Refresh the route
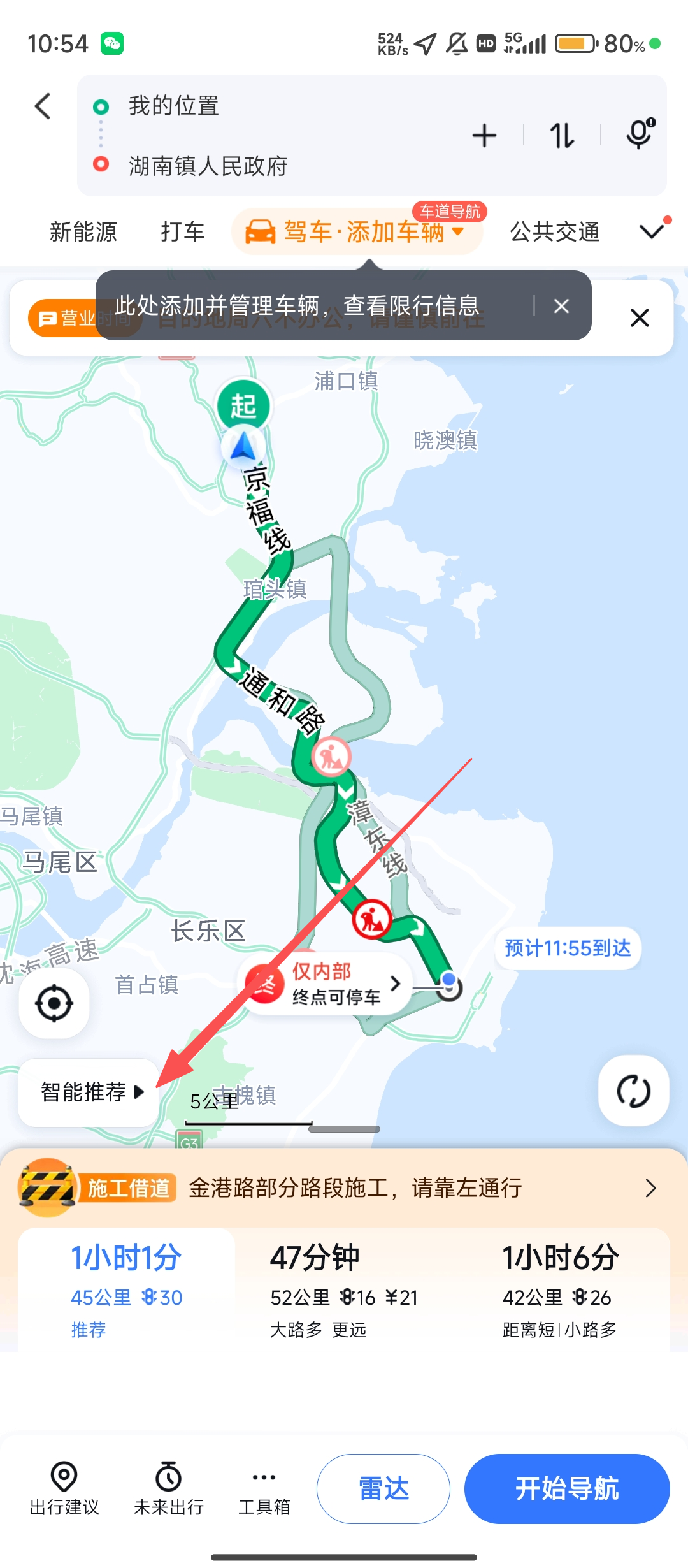 coord(633,1091)
